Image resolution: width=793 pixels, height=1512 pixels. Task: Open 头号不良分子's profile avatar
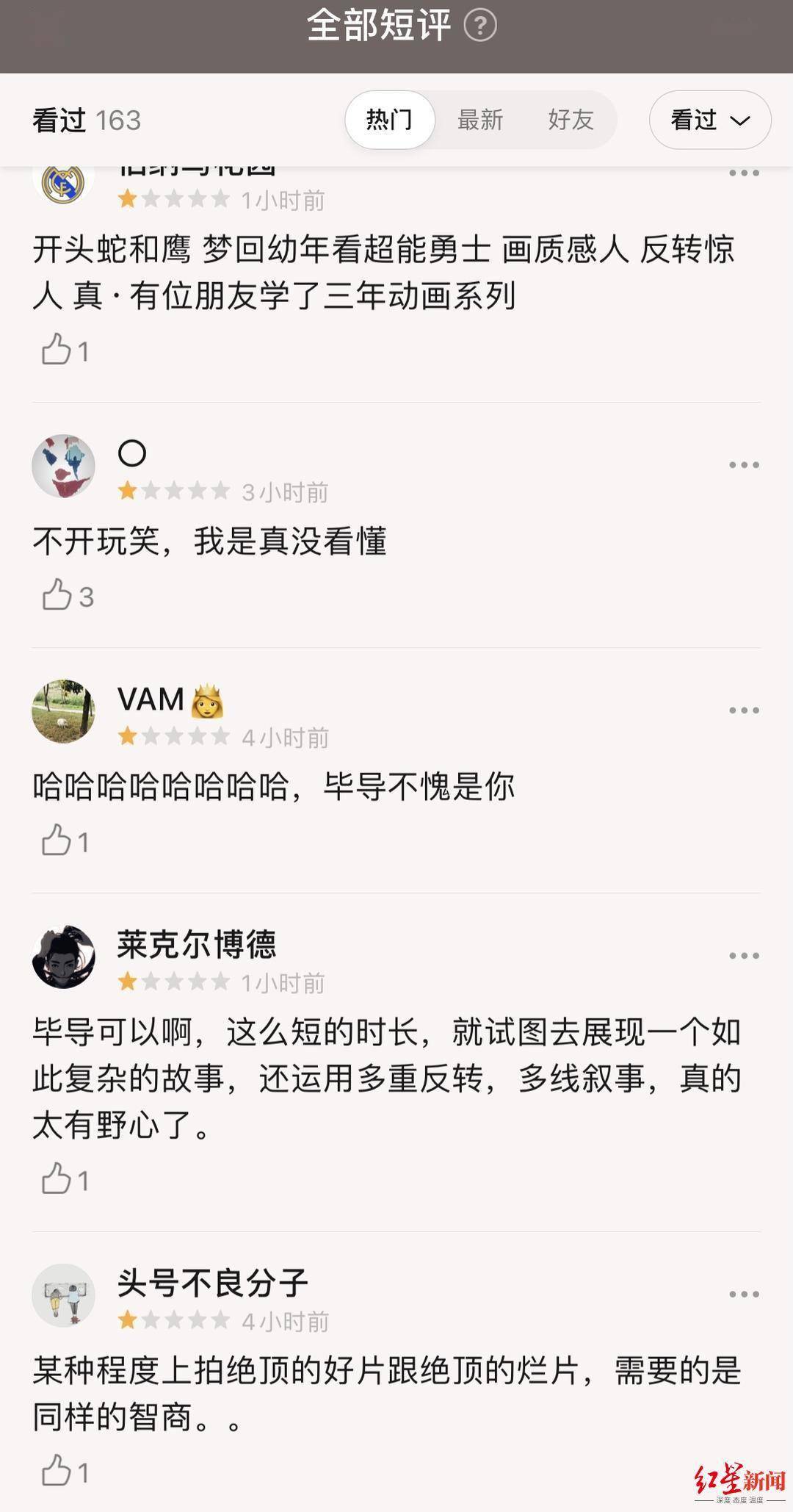64,1295
